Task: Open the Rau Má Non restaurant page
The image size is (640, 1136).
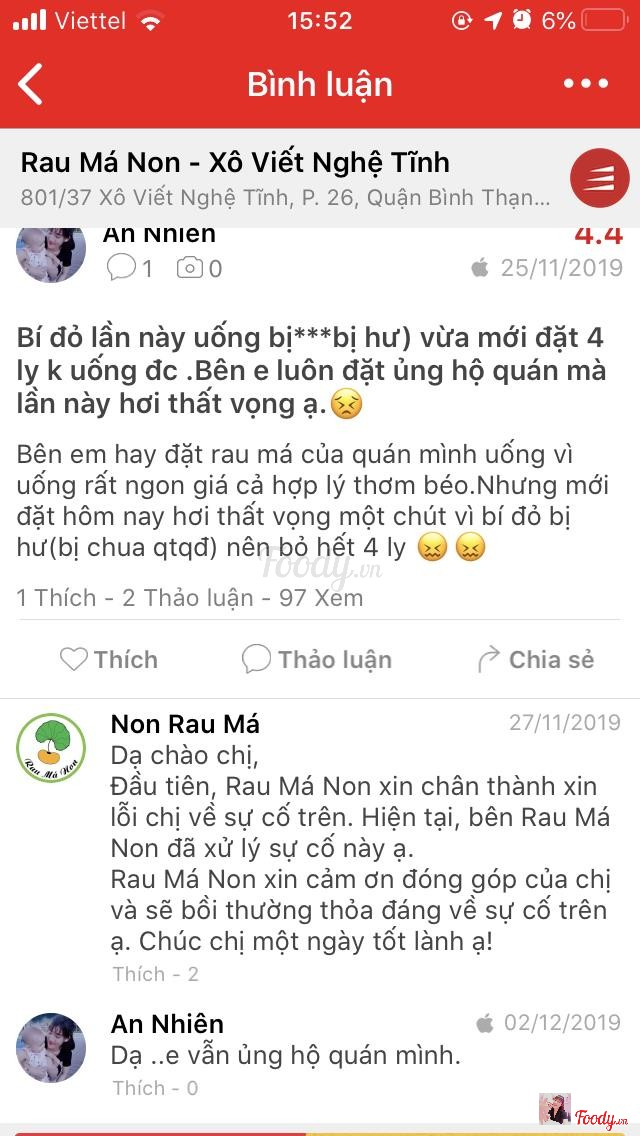Action: (x=235, y=163)
